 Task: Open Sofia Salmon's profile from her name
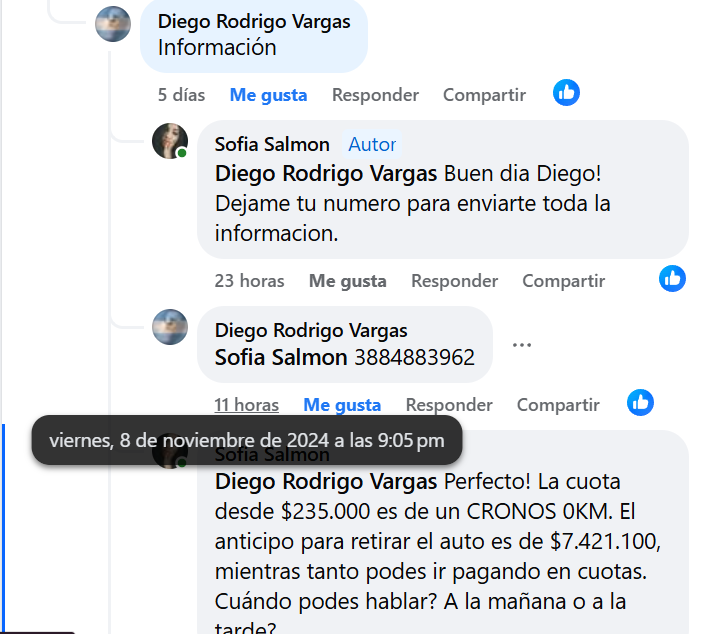coord(272,145)
